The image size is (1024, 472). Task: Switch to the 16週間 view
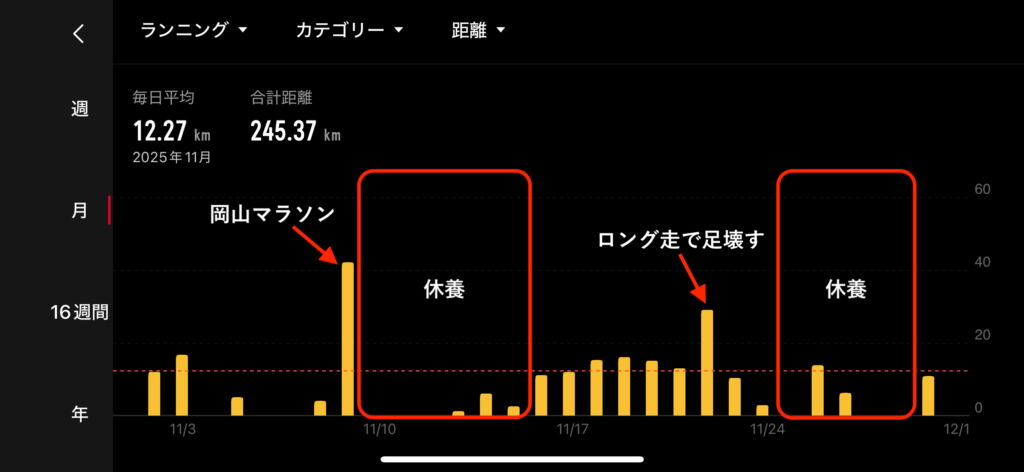point(79,313)
